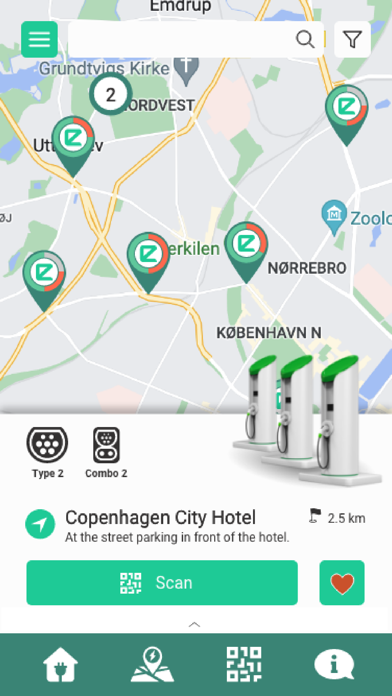Switch to the charger map tab
The image size is (392, 696).
(153, 664)
